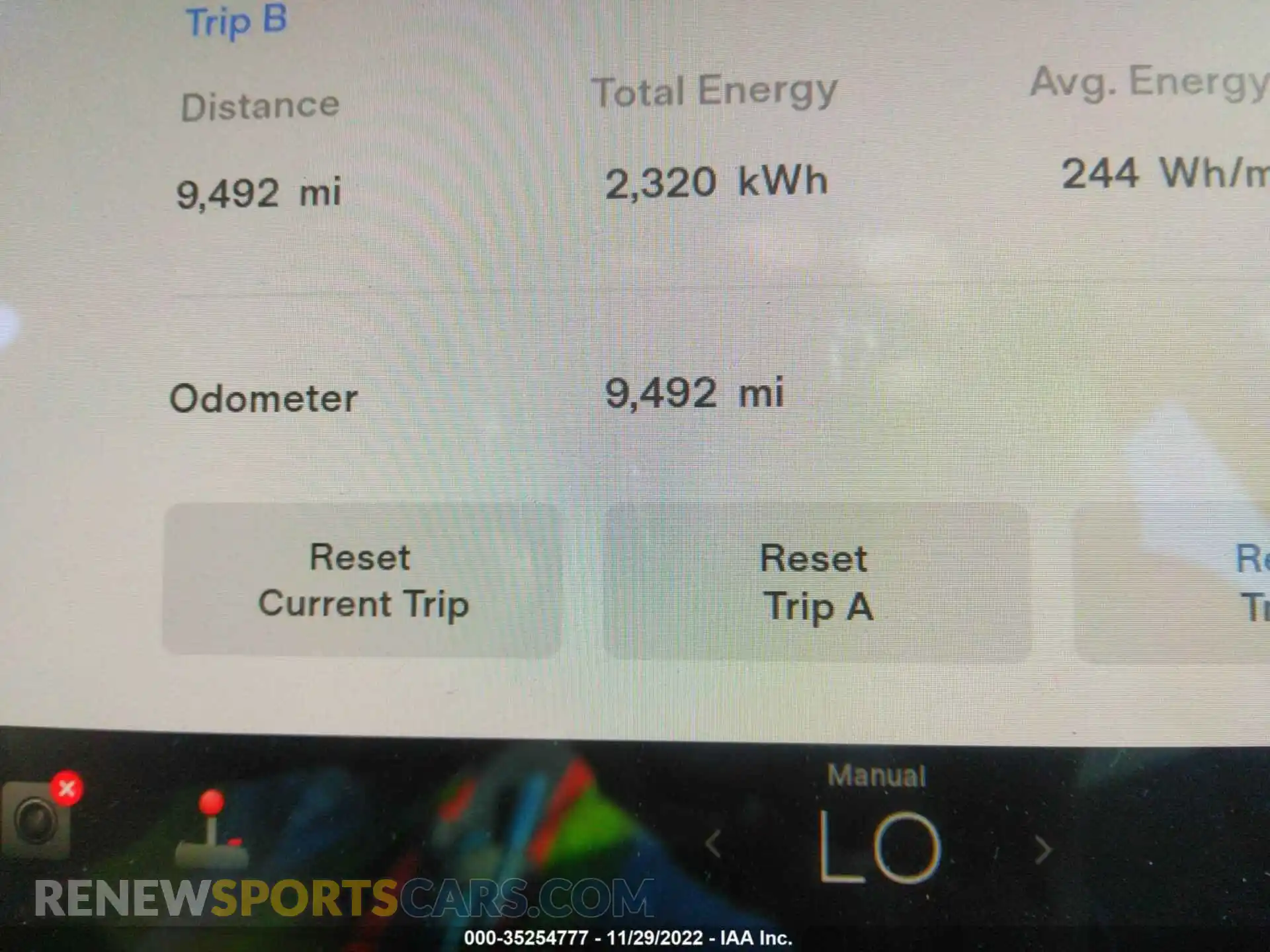Open climate controls via LO temperature
The height and width of the screenshot is (952, 1270).
pos(879,848)
